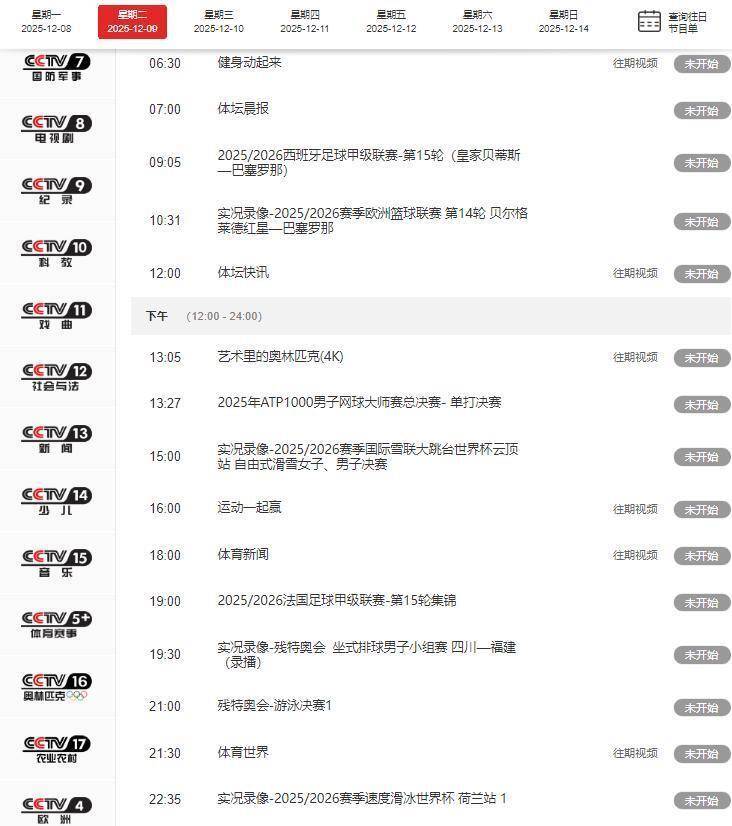
Task: Open past videos for 艺术里的奥林匹克
Action: [x=635, y=357]
